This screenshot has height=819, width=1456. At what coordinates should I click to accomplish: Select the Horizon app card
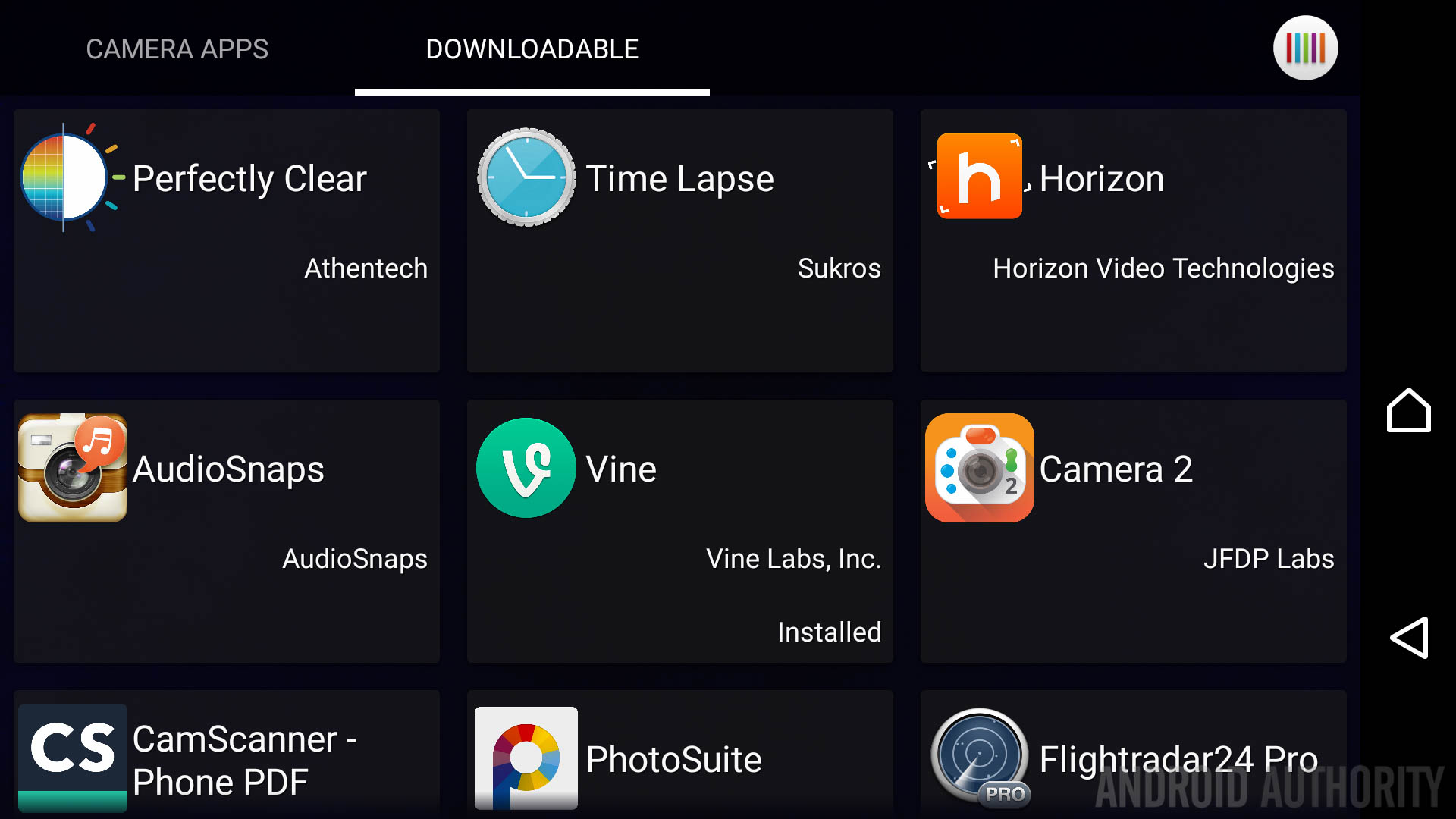[x=1133, y=240]
